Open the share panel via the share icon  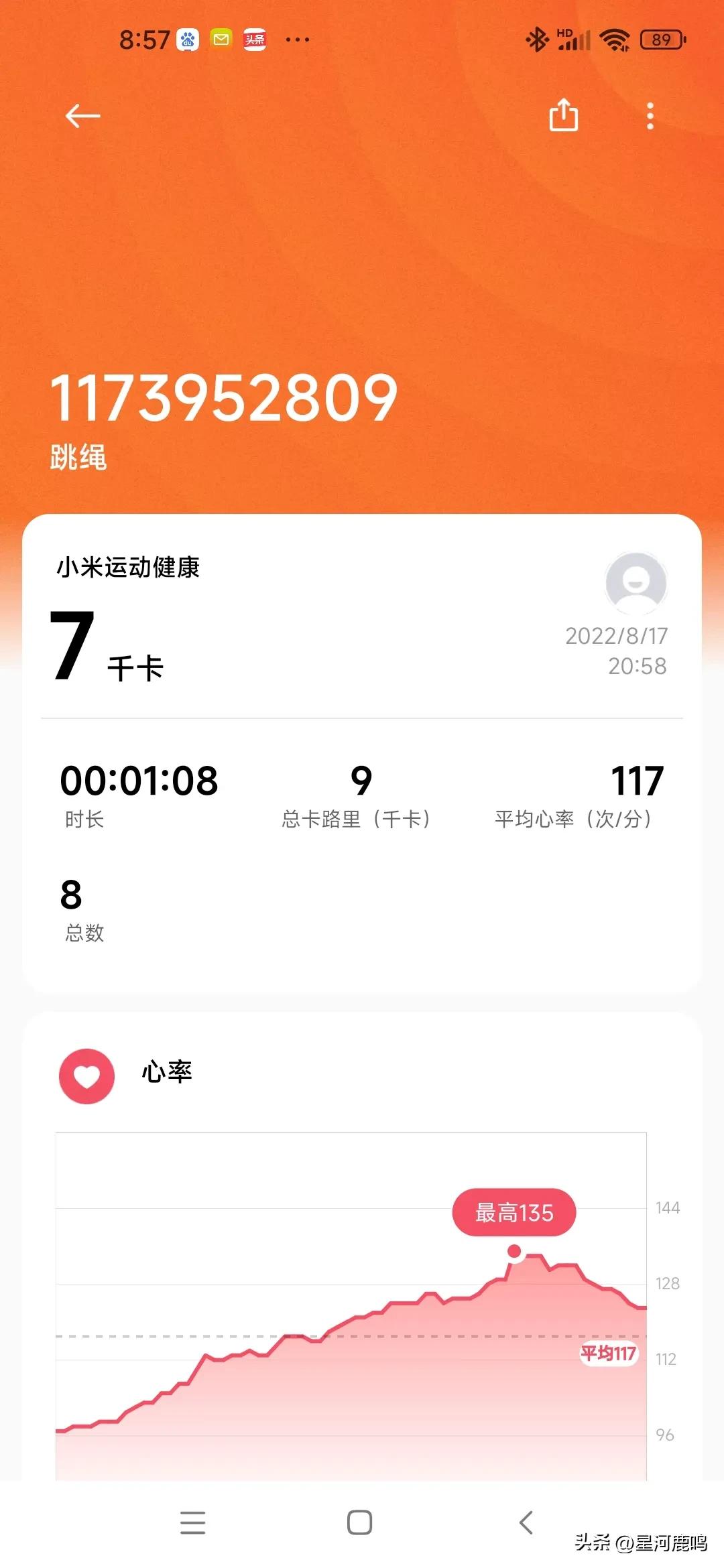(x=563, y=116)
